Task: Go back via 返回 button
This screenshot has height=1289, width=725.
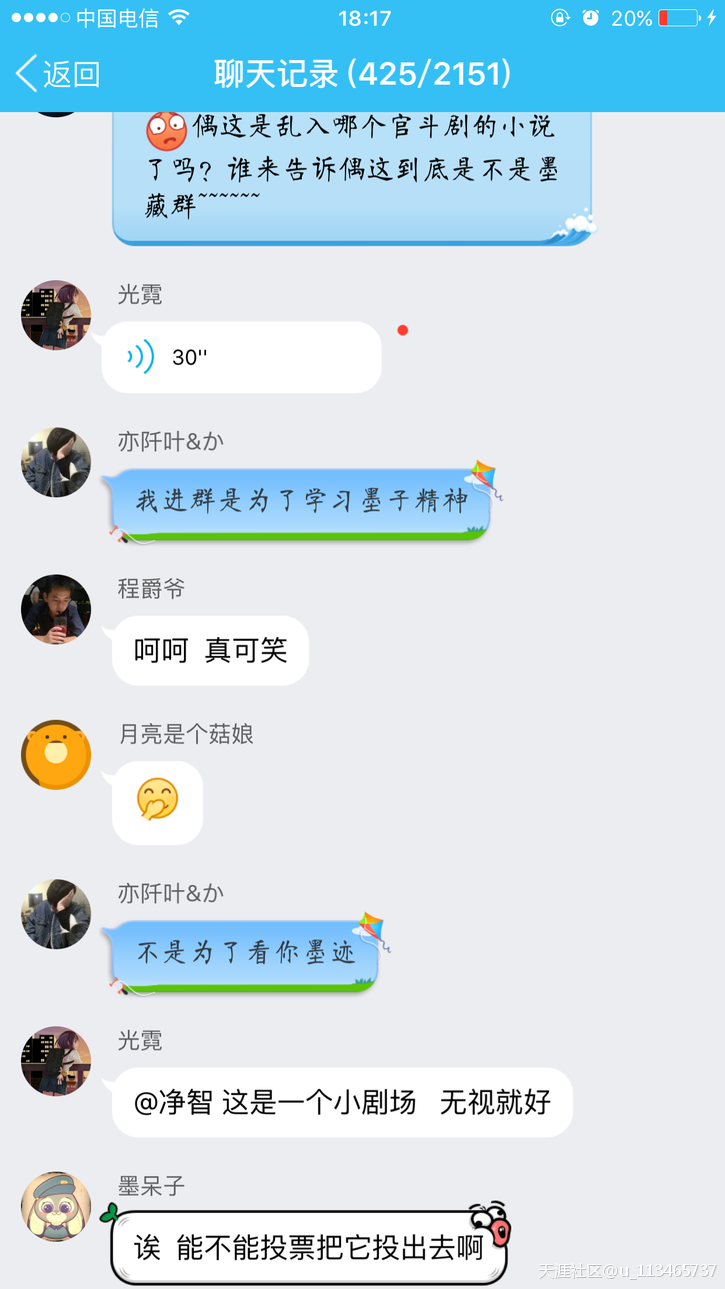Action: 58,74
